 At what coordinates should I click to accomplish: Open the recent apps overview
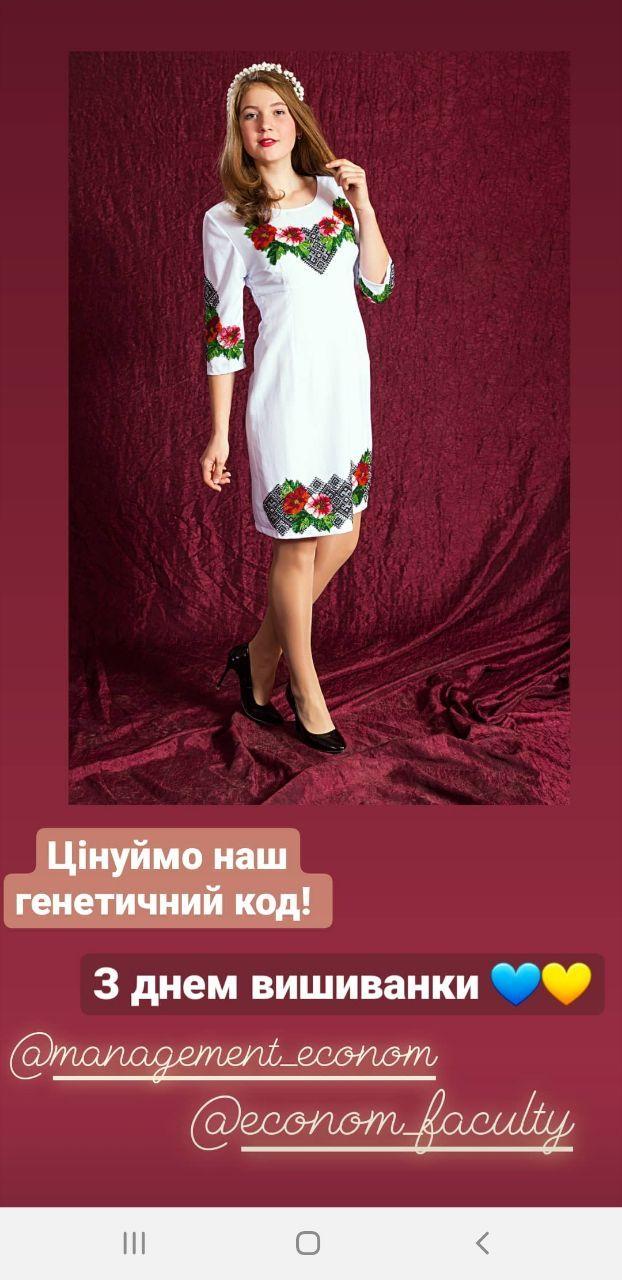(x=134, y=1243)
